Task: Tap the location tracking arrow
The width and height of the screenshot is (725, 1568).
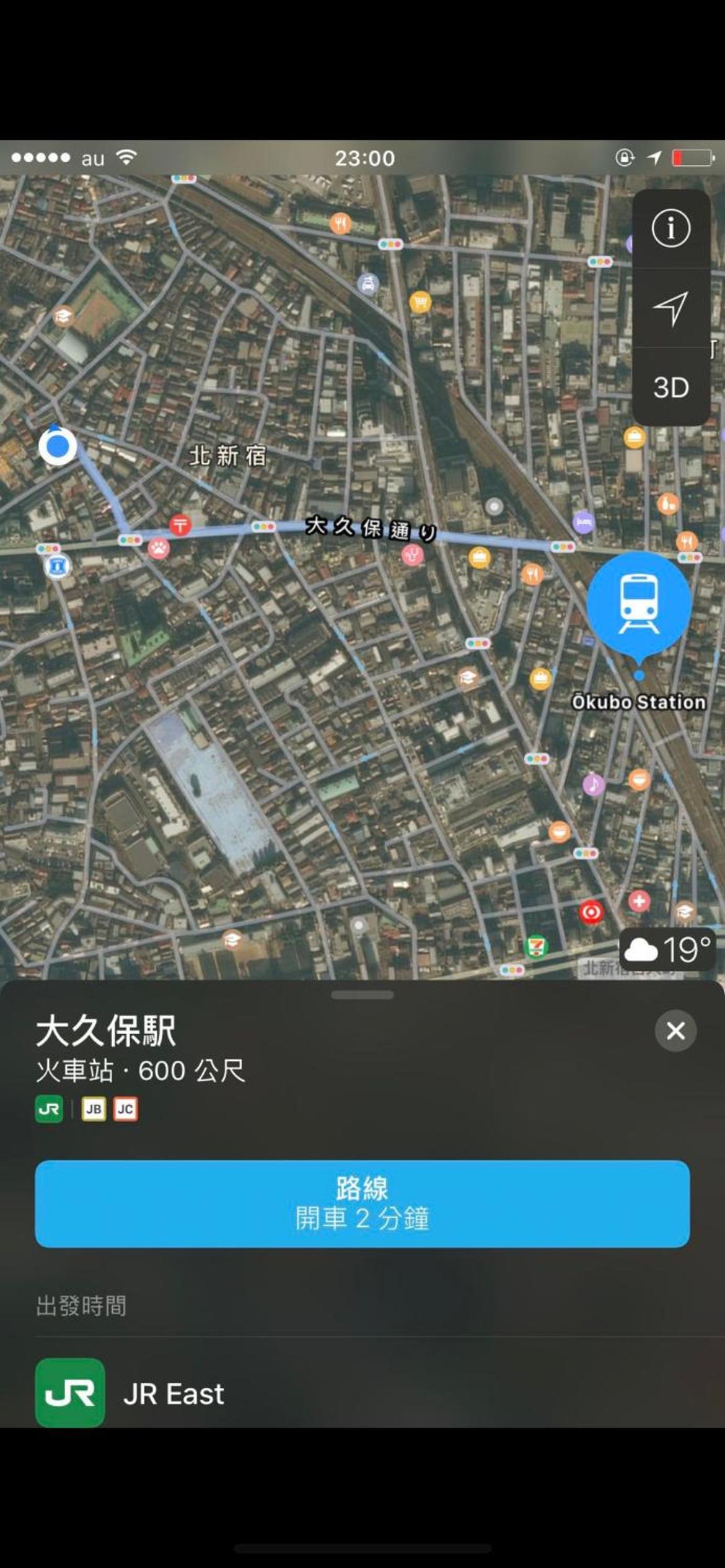Action: (670, 308)
